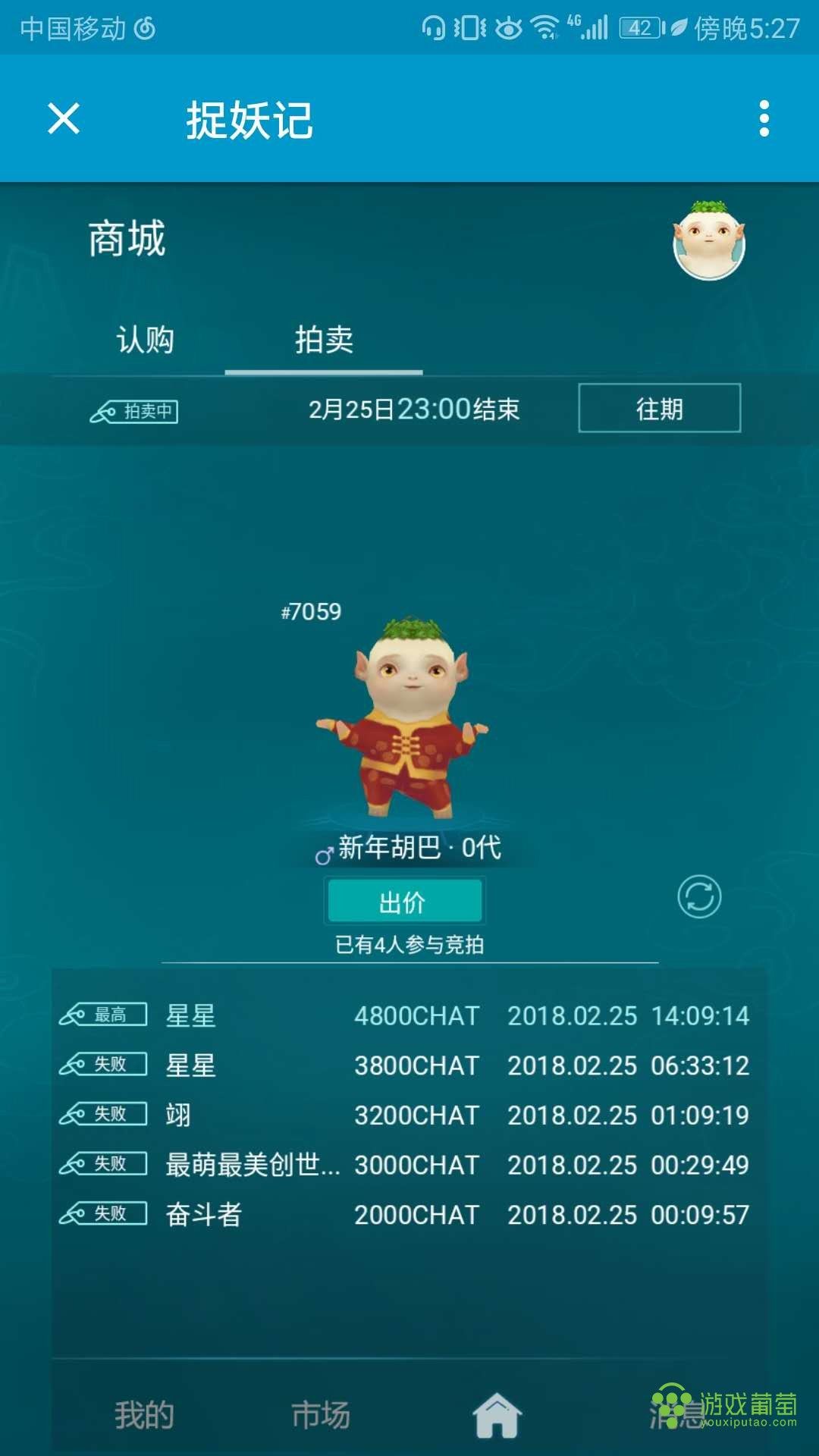Click the 最高 highest bid tag icon

(x=104, y=1015)
